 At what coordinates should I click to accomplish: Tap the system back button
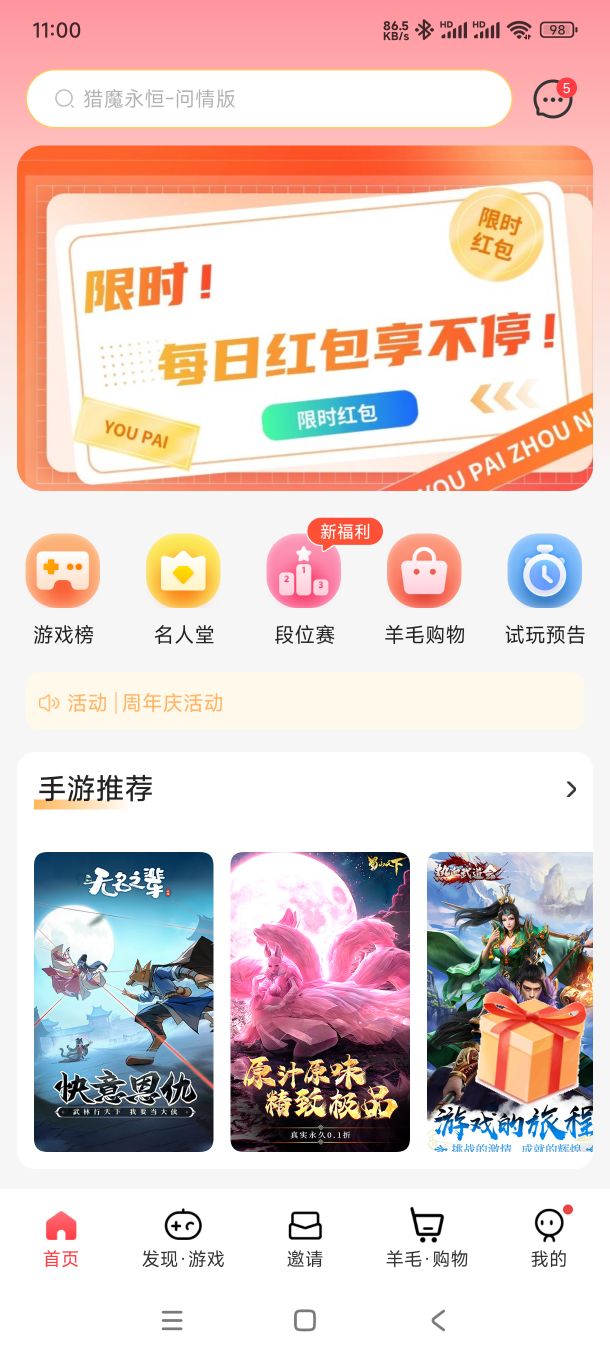[x=438, y=1321]
